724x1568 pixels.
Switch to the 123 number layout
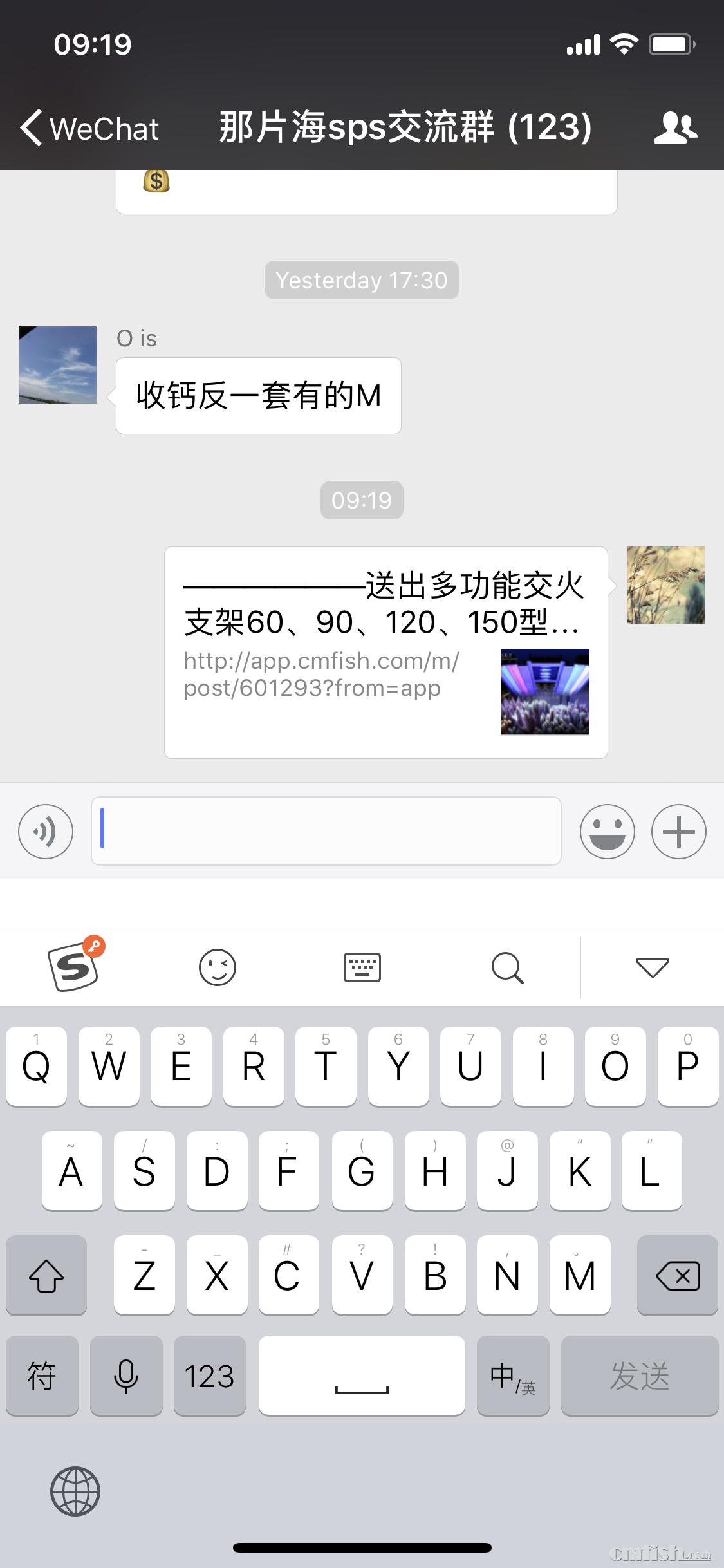point(210,1376)
